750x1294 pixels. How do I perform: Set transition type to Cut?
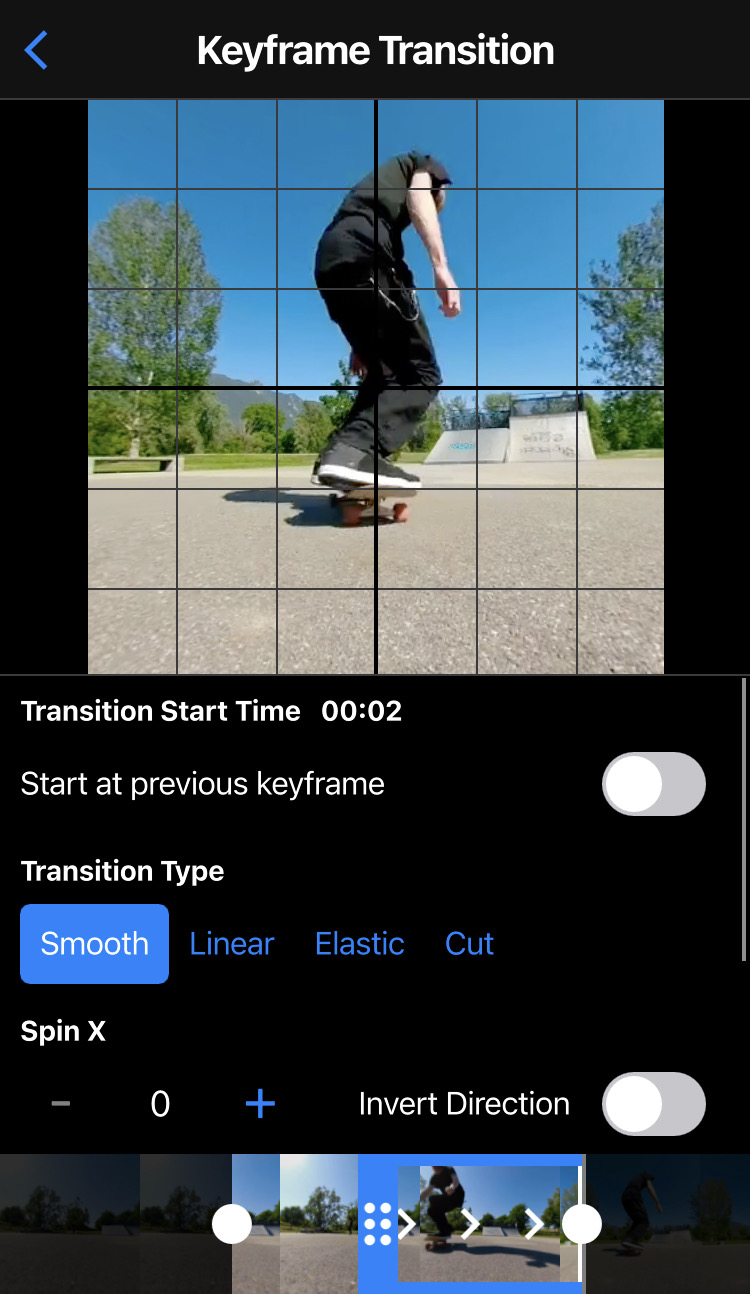469,944
